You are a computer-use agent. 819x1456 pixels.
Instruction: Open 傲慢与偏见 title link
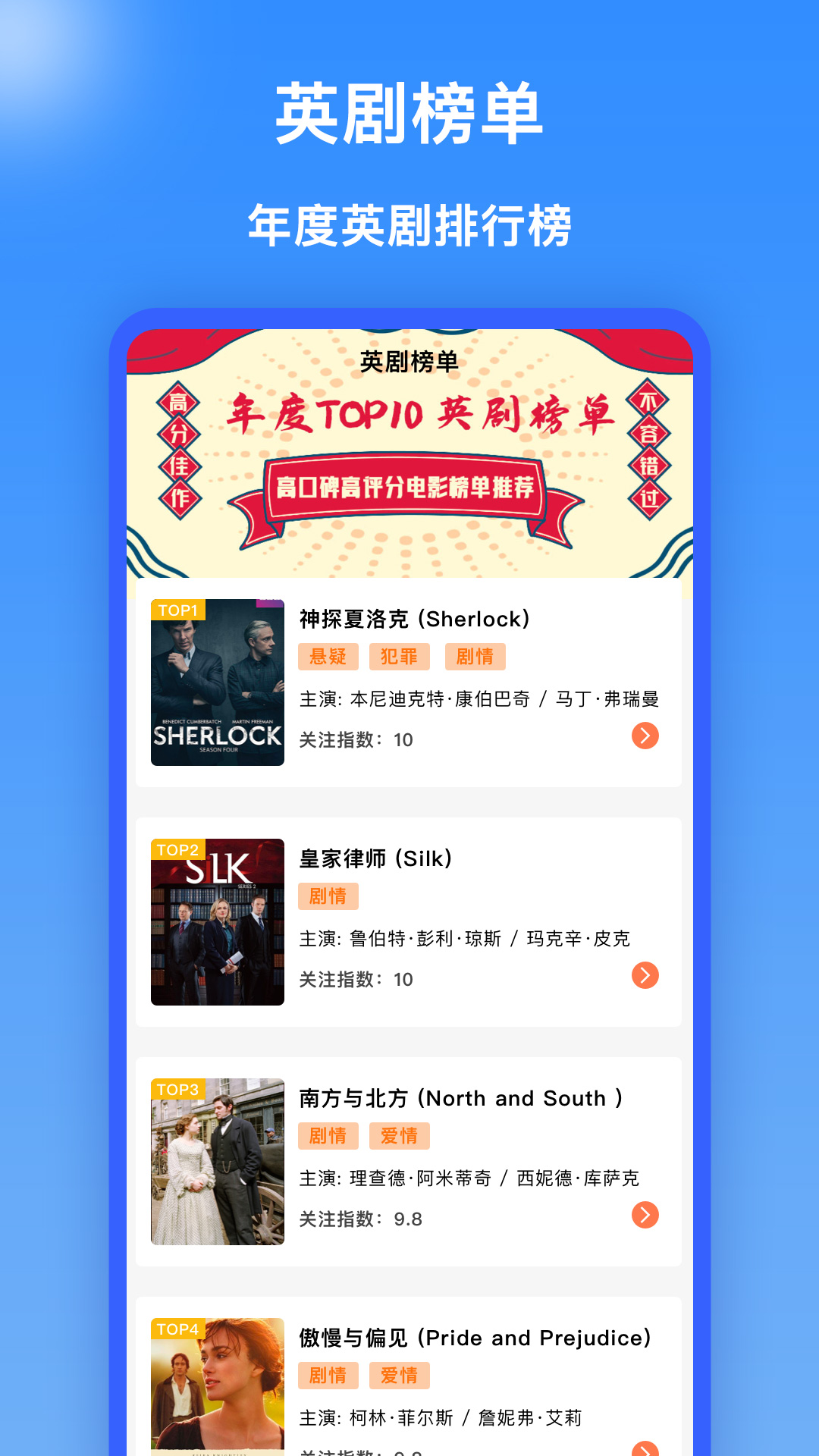pyautogui.click(x=475, y=1338)
